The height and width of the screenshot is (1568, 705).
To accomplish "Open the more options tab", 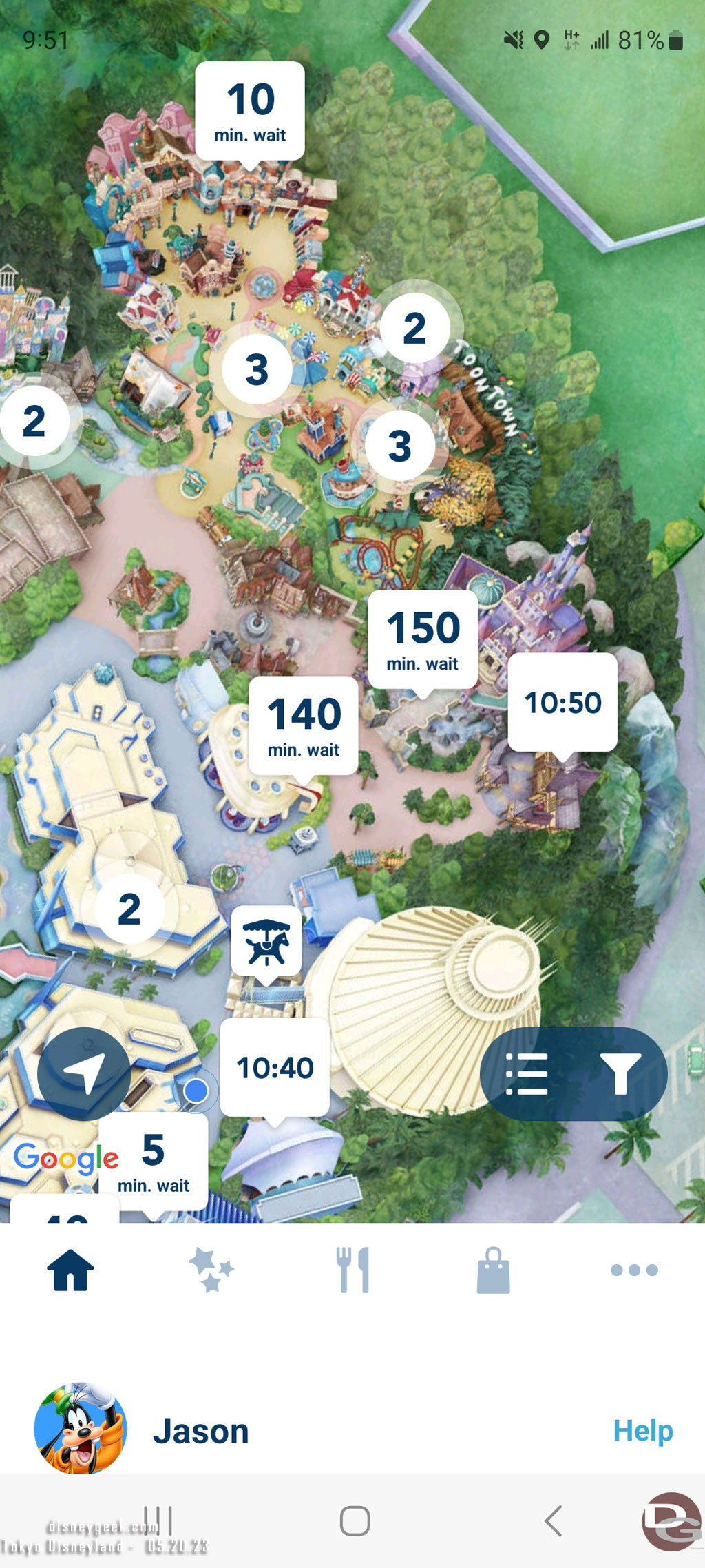I will tap(634, 1270).
